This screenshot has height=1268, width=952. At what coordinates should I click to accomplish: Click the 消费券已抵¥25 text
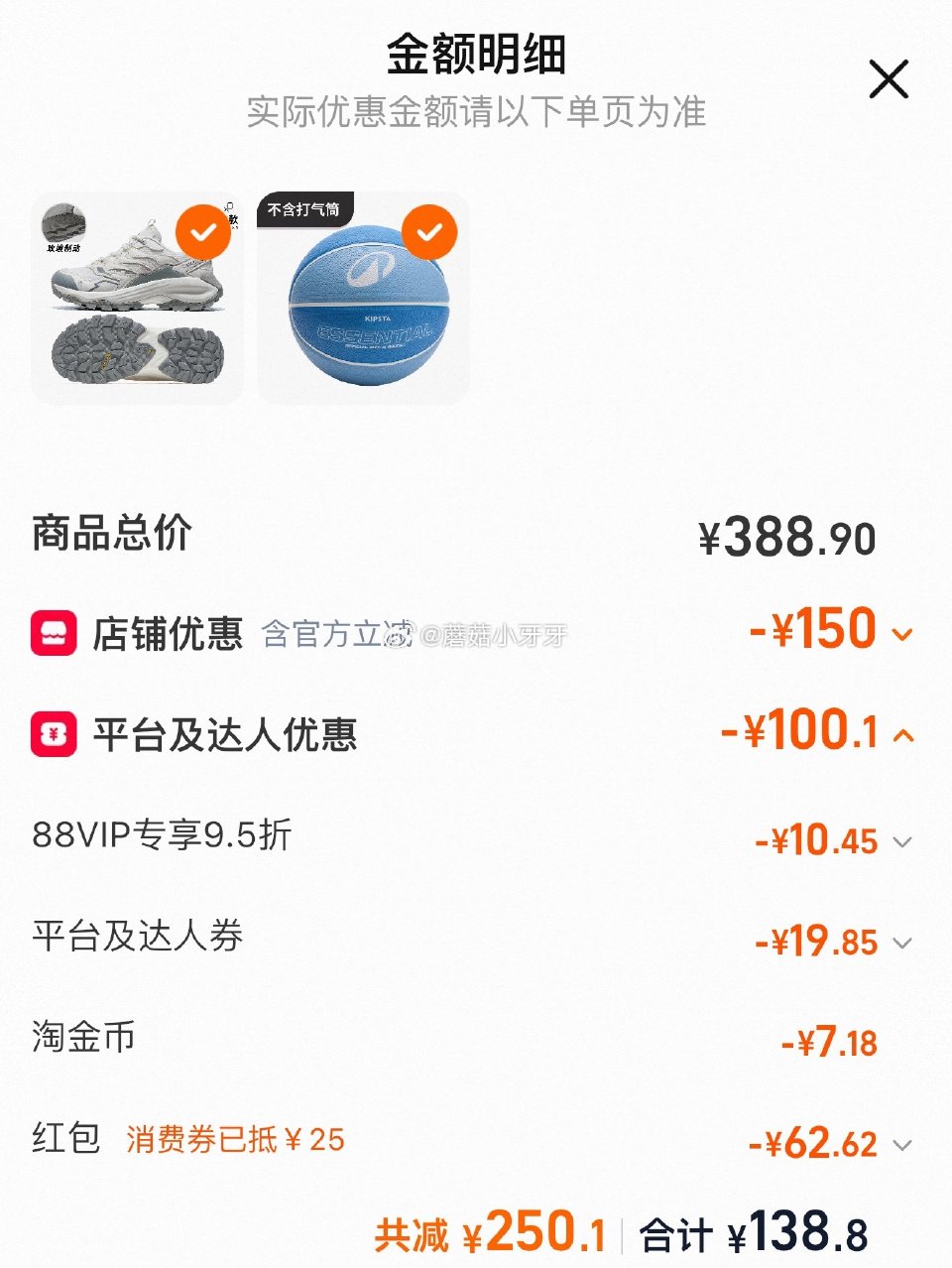tap(233, 1141)
